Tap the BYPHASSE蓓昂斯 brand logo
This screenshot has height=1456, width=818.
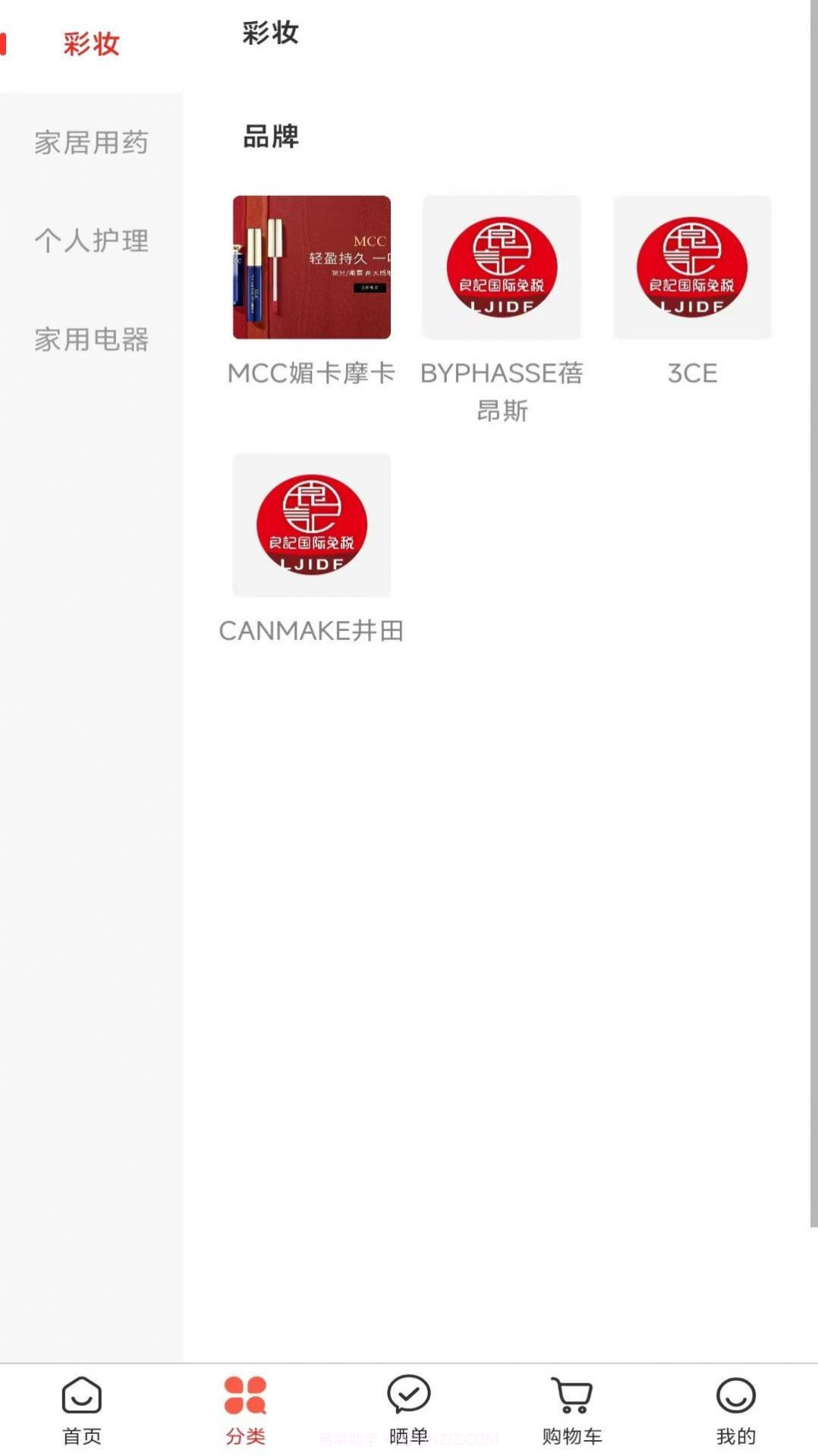tap(502, 267)
